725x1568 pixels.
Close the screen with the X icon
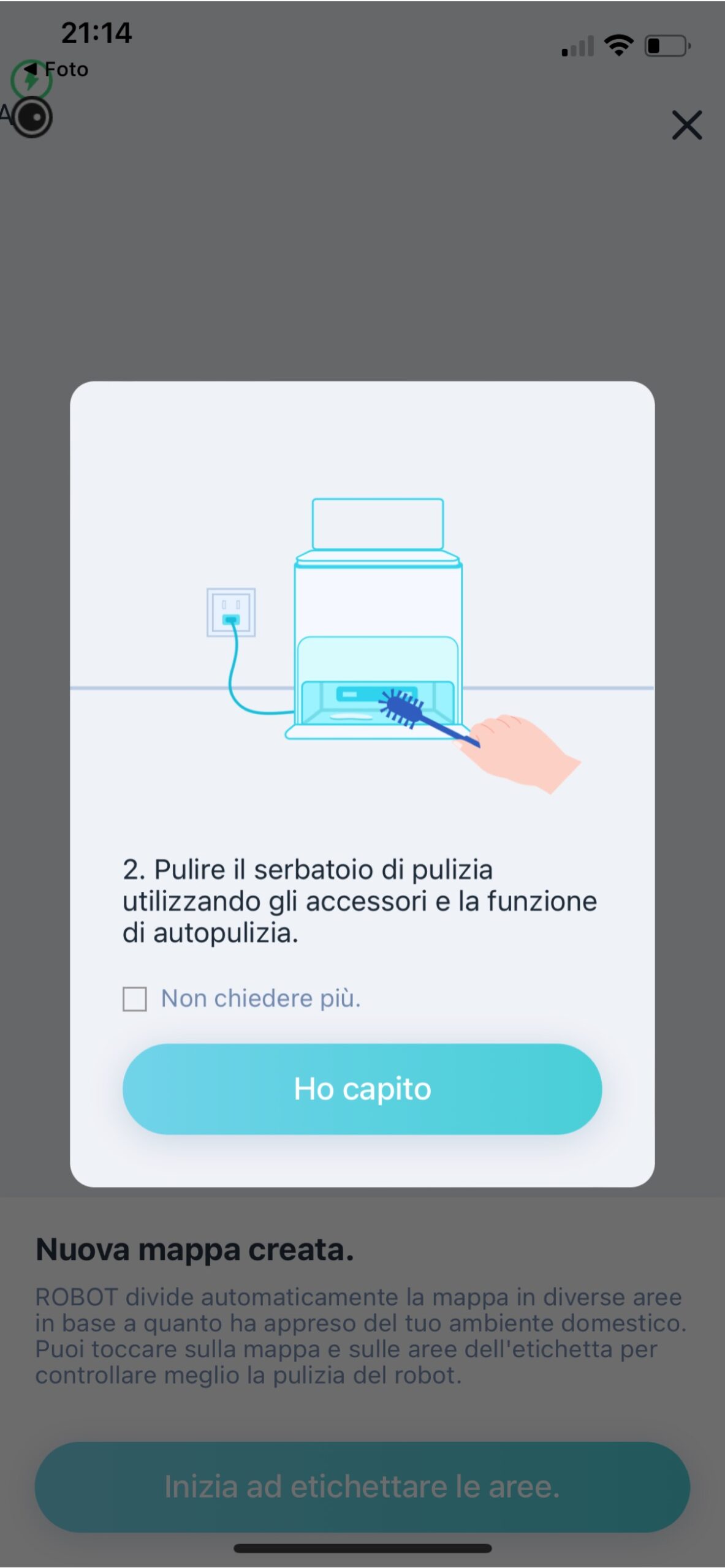[686, 126]
